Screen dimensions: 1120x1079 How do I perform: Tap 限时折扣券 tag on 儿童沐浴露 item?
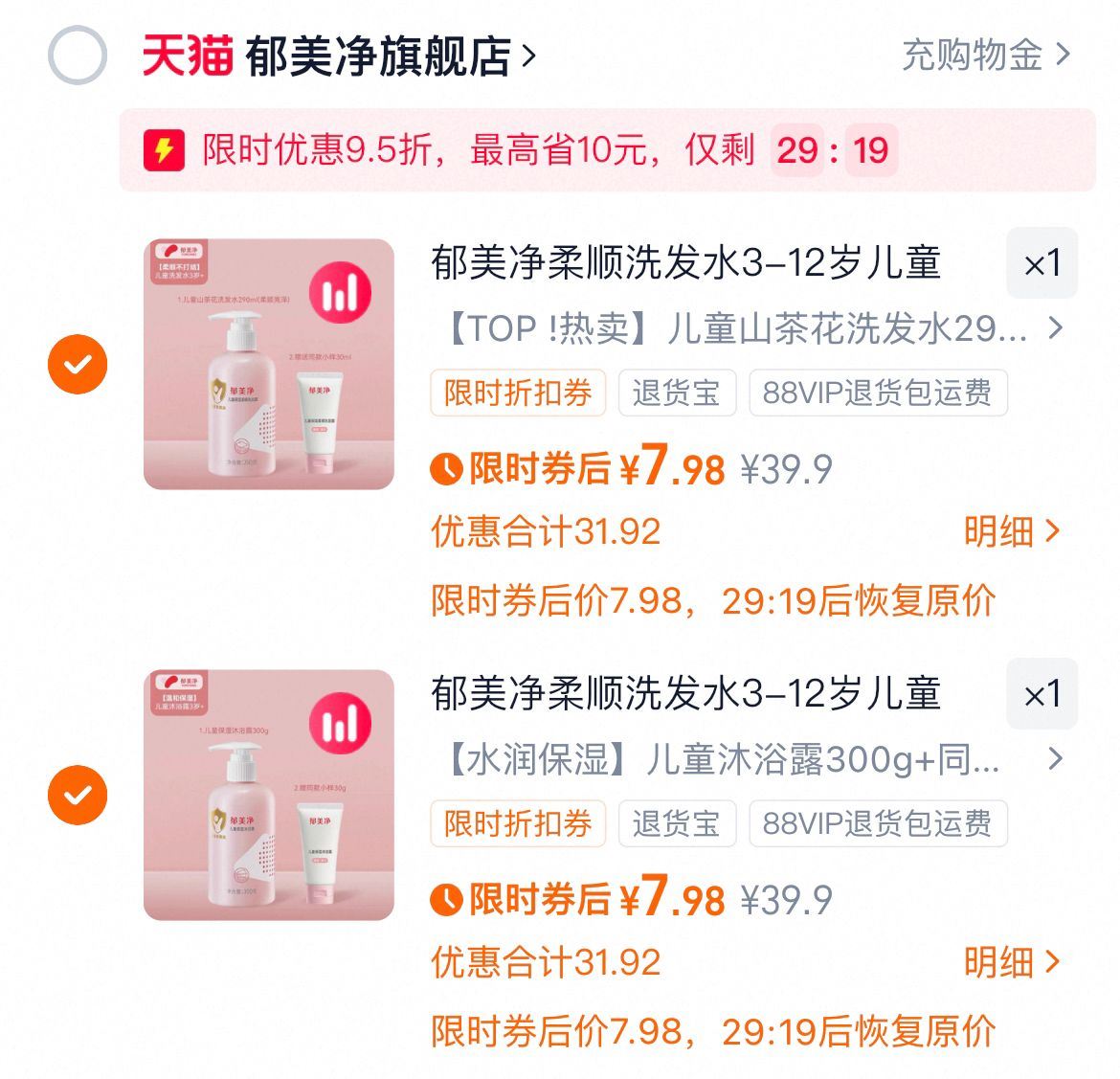coord(518,823)
